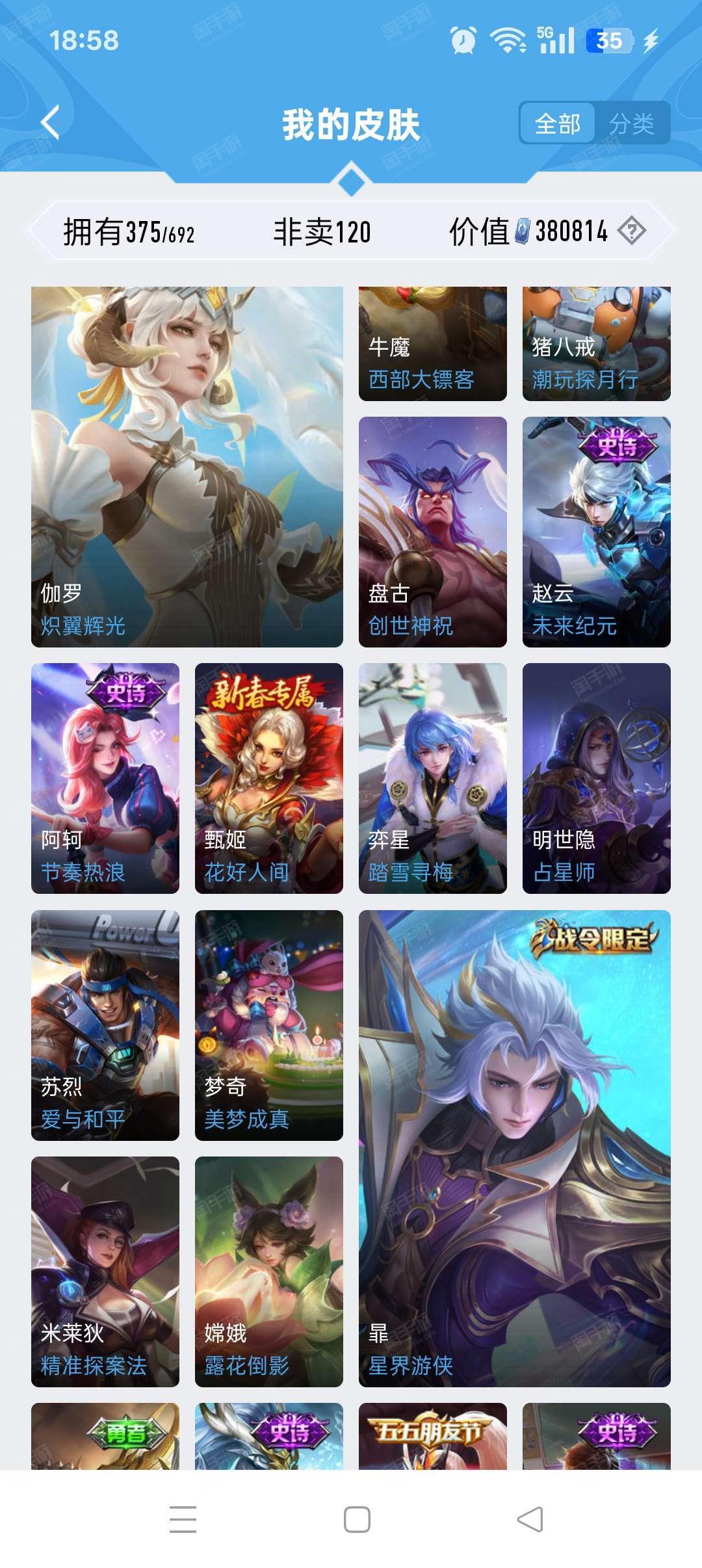Tap the system home button
The width and height of the screenshot is (702, 1568).
[357, 1519]
